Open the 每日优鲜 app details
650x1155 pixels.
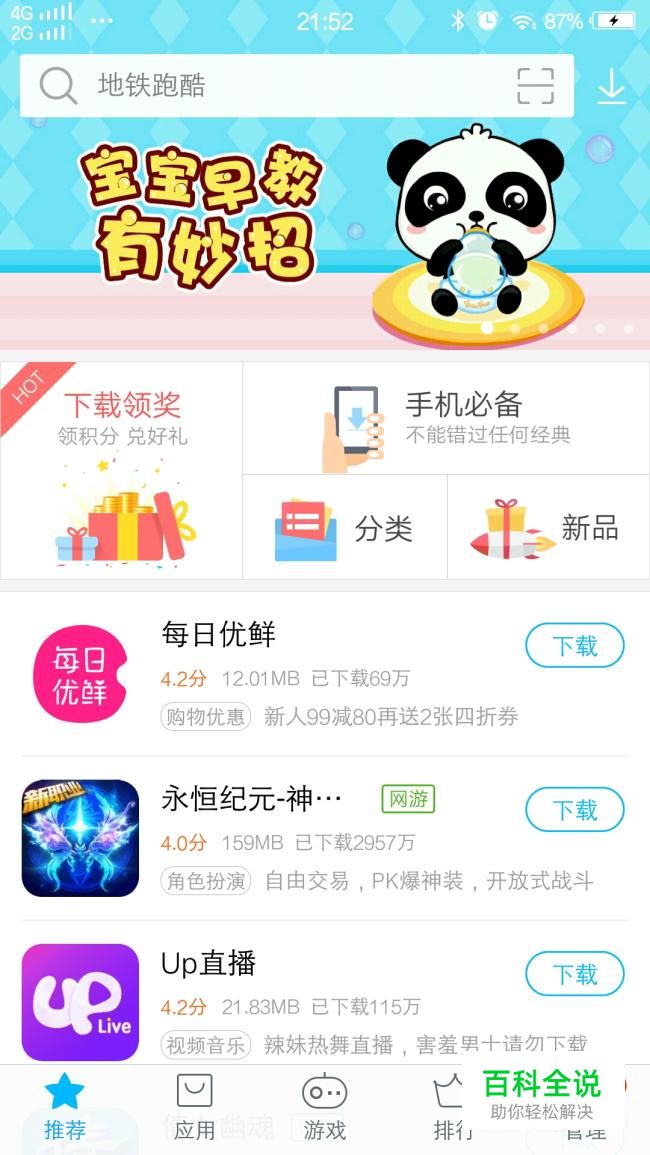tap(300, 673)
